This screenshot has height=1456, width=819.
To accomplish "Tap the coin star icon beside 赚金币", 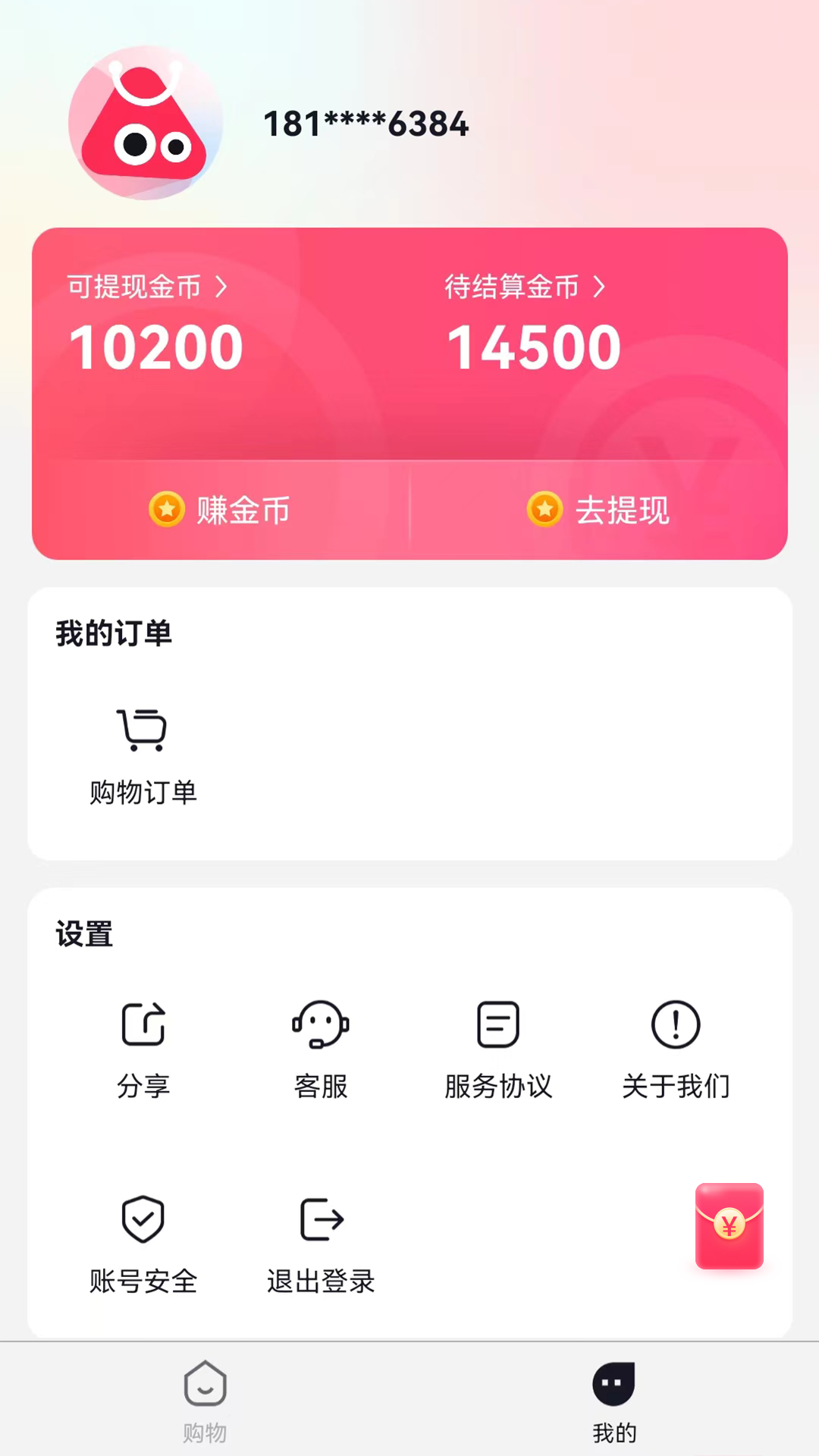I will 168,510.
